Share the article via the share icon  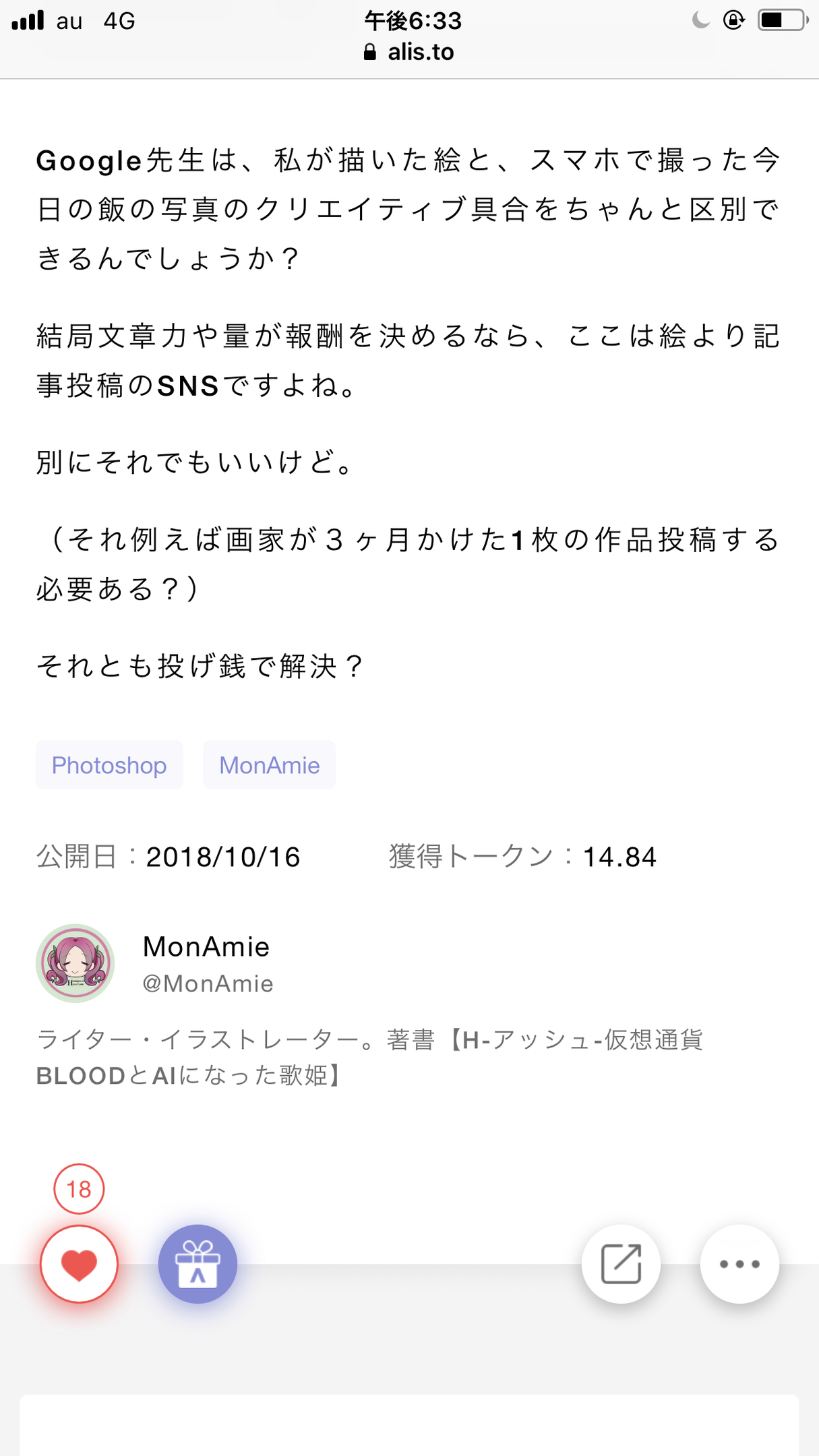621,1264
